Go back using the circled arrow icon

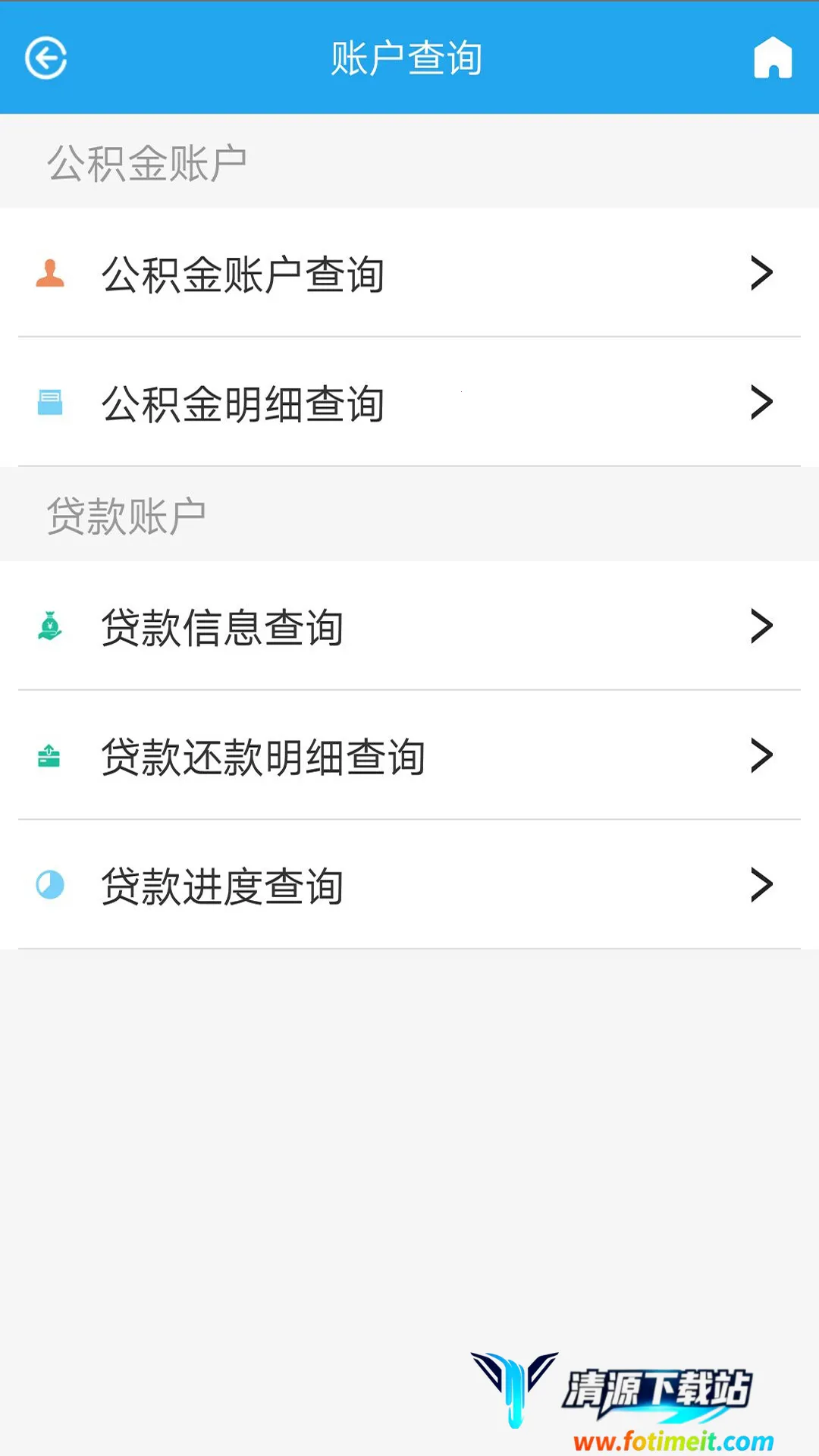[x=46, y=58]
